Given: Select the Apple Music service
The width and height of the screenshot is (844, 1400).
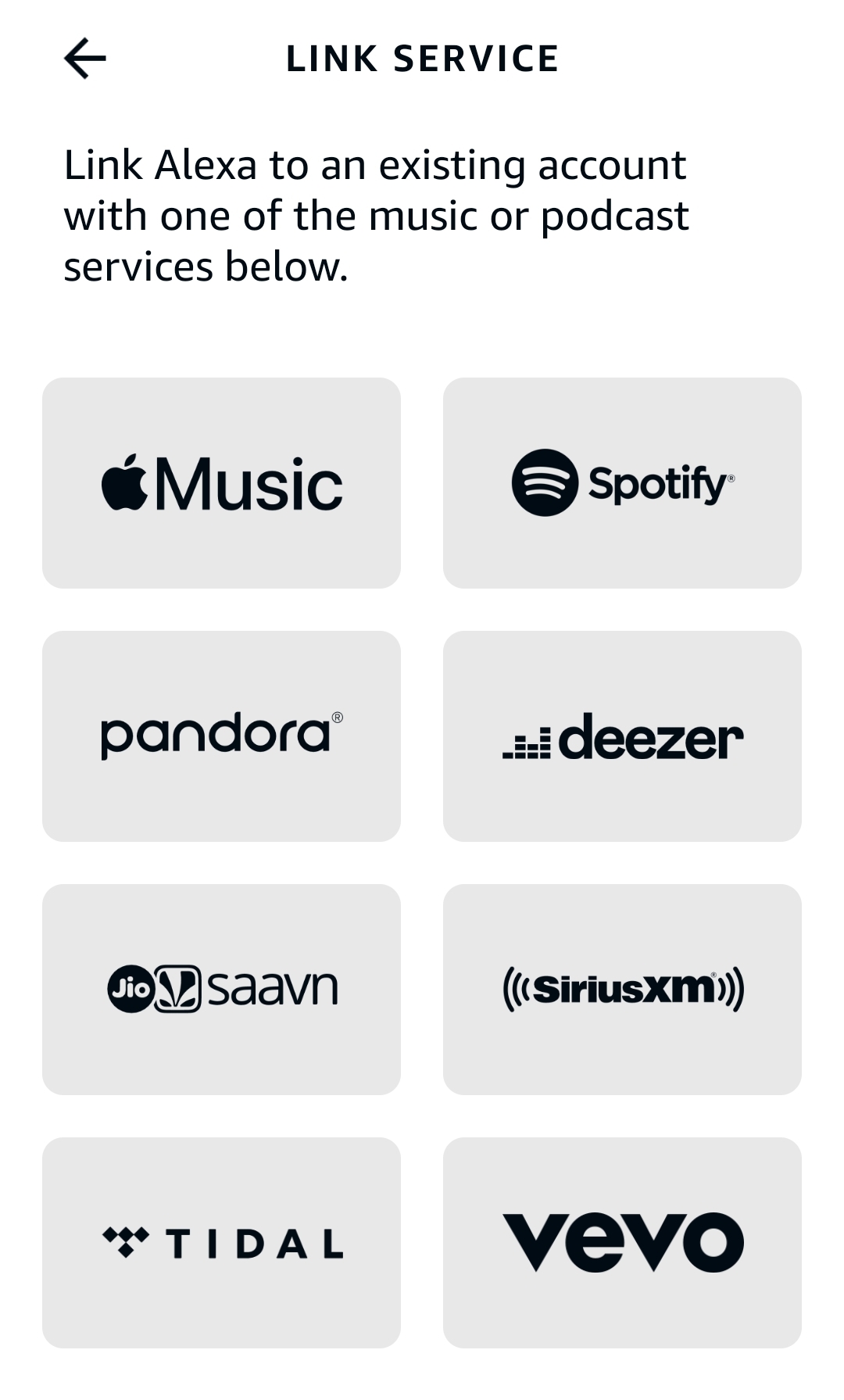Looking at the screenshot, I should (221, 483).
